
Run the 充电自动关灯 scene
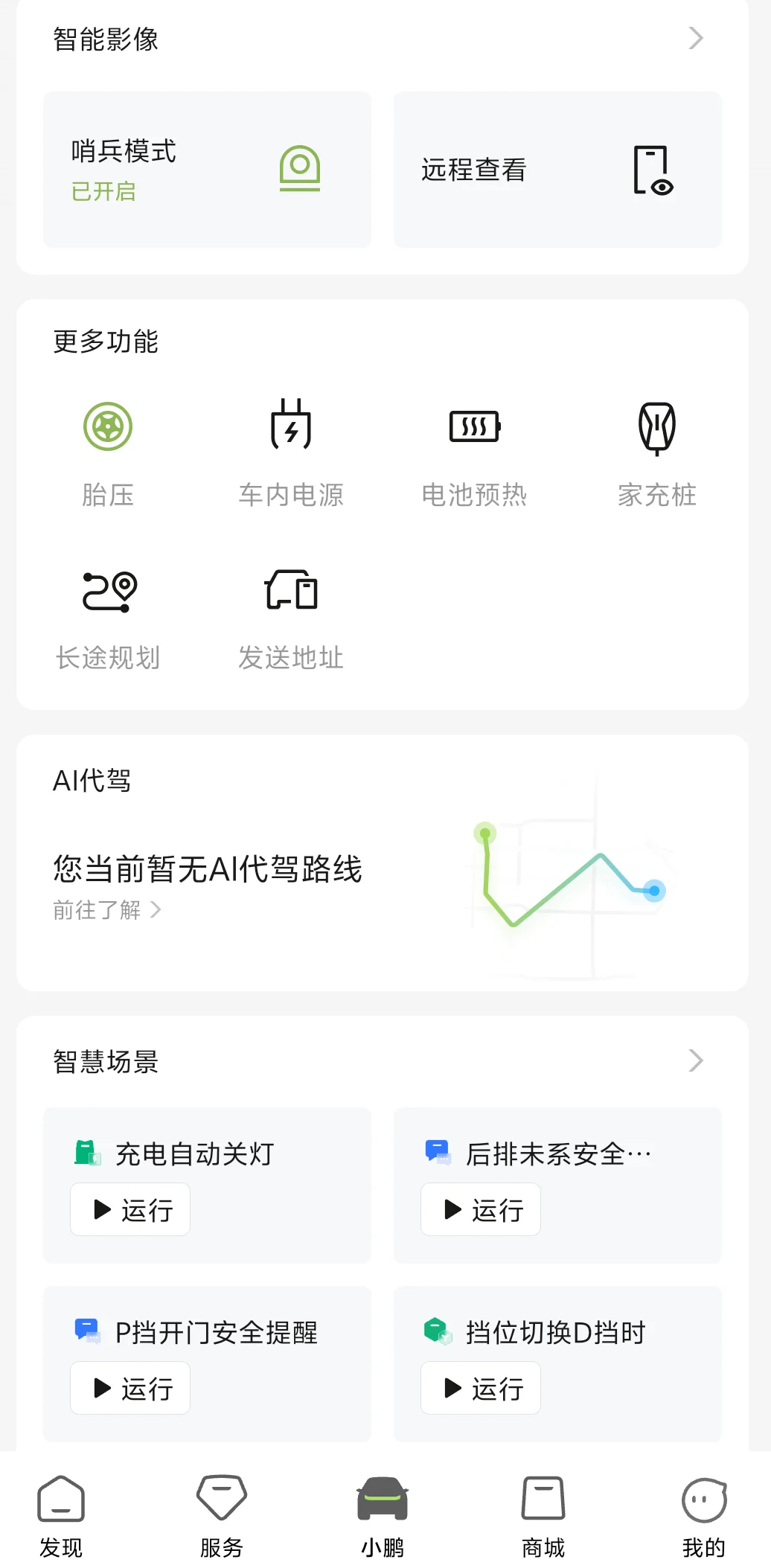130,1210
